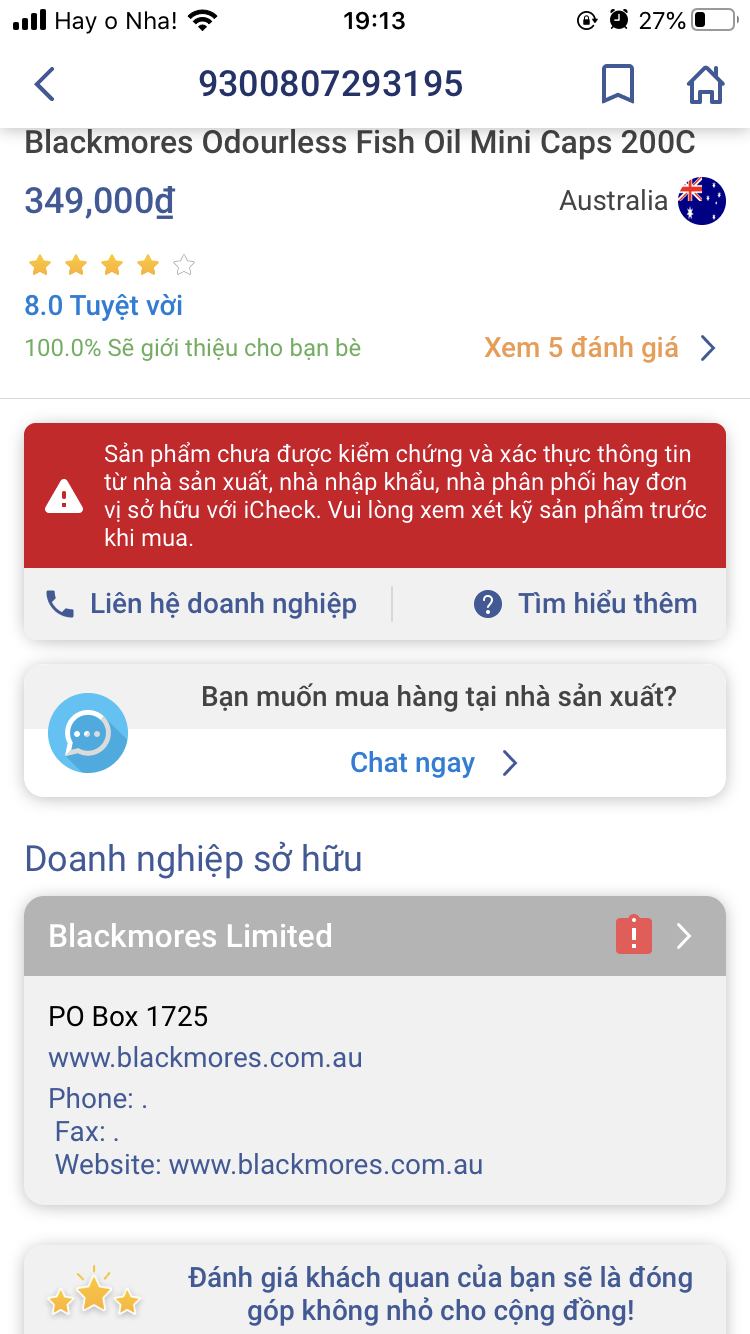
Task: Tap the red exclamation icon on Blackmores Limited
Action: pos(633,935)
